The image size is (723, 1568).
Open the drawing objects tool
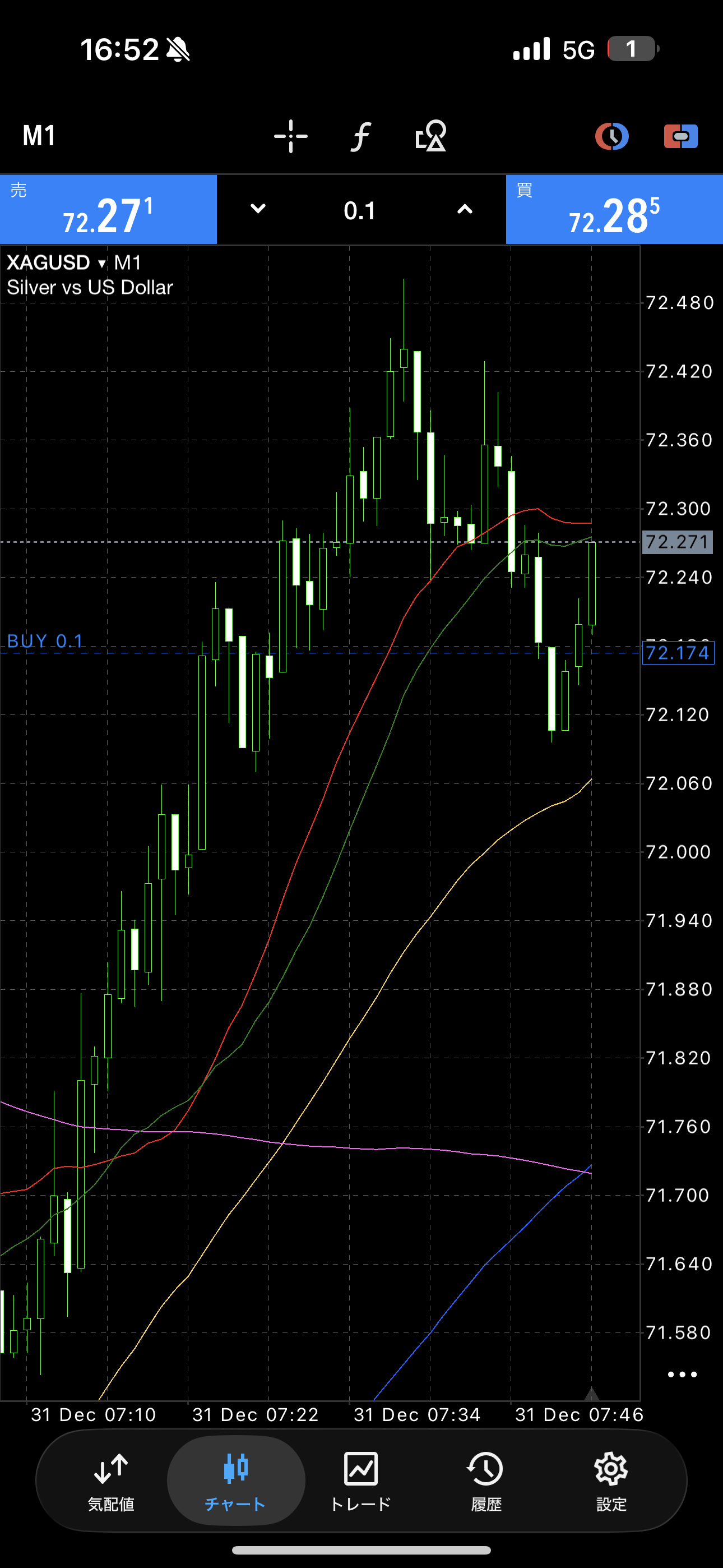(x=431, y=136)
